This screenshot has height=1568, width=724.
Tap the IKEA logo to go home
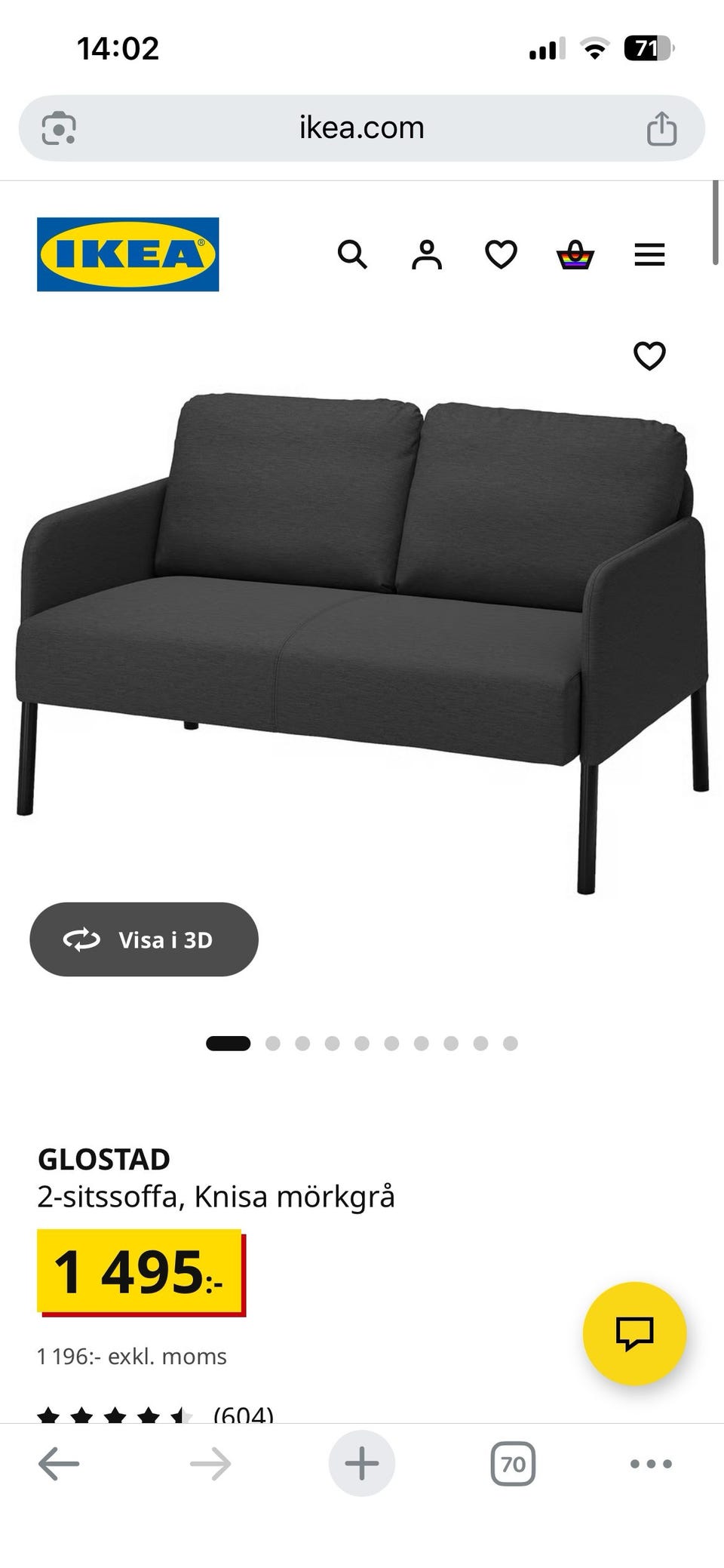coord(128,254)
